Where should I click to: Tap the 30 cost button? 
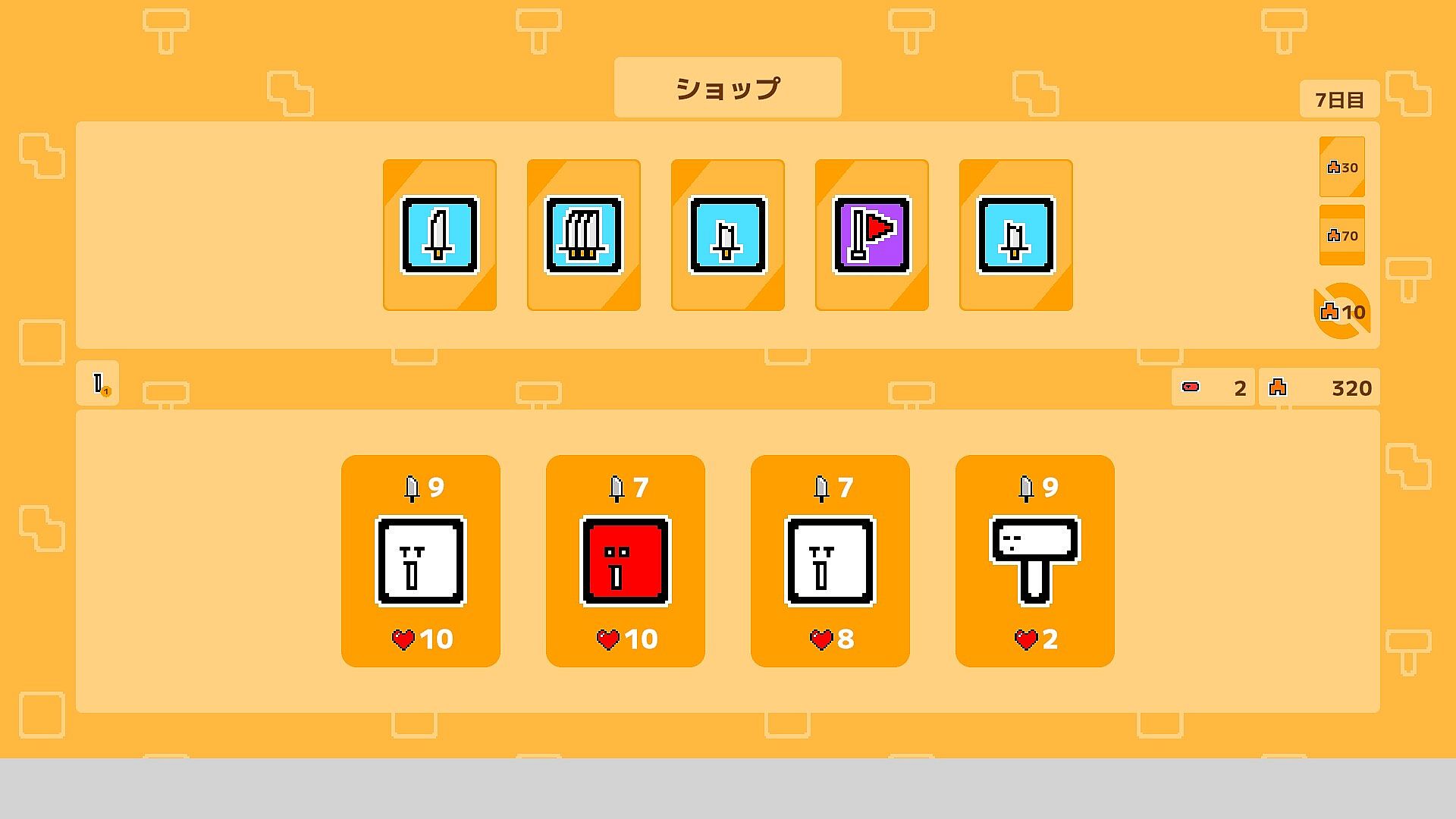pos(1341,167)
